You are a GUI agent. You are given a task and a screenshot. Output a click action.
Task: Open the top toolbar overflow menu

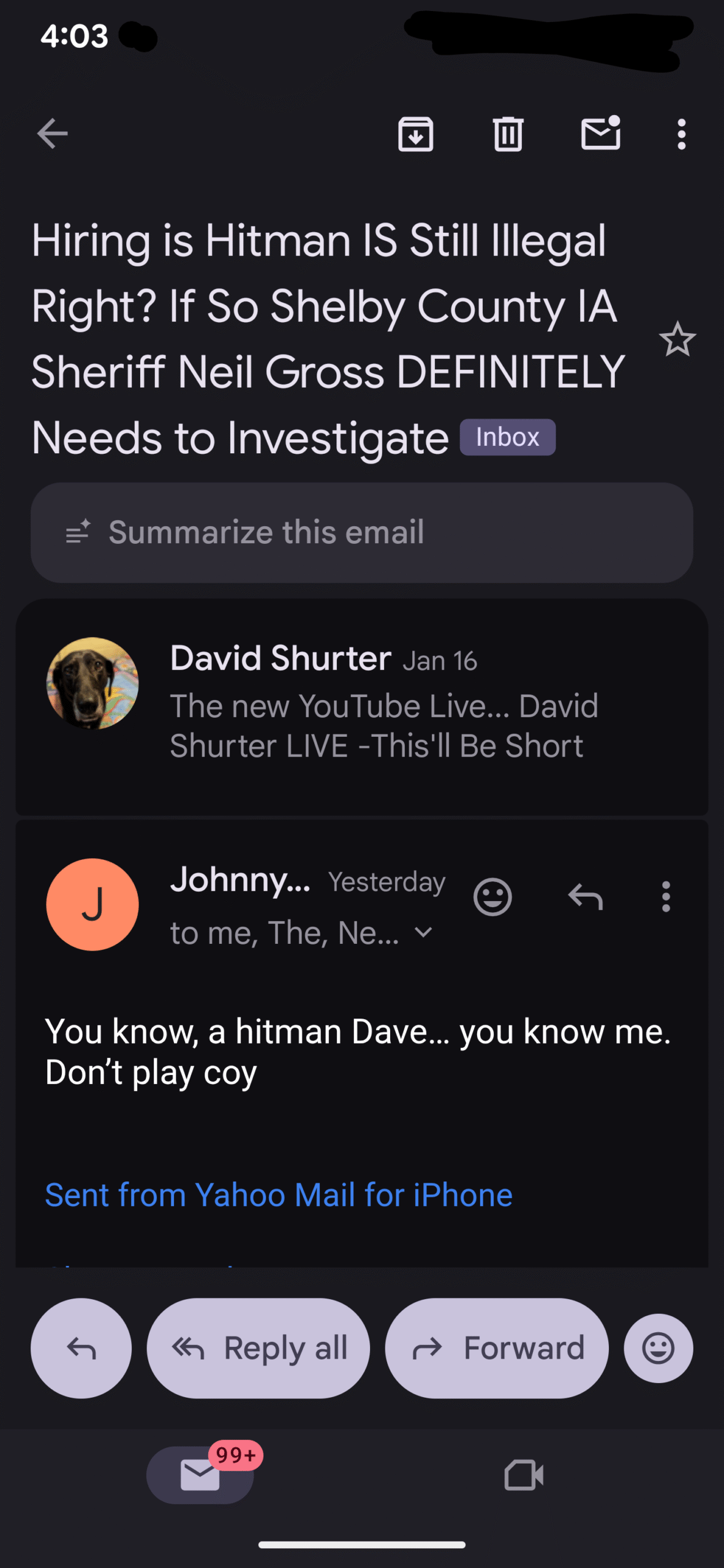click(x=681, y=134)
